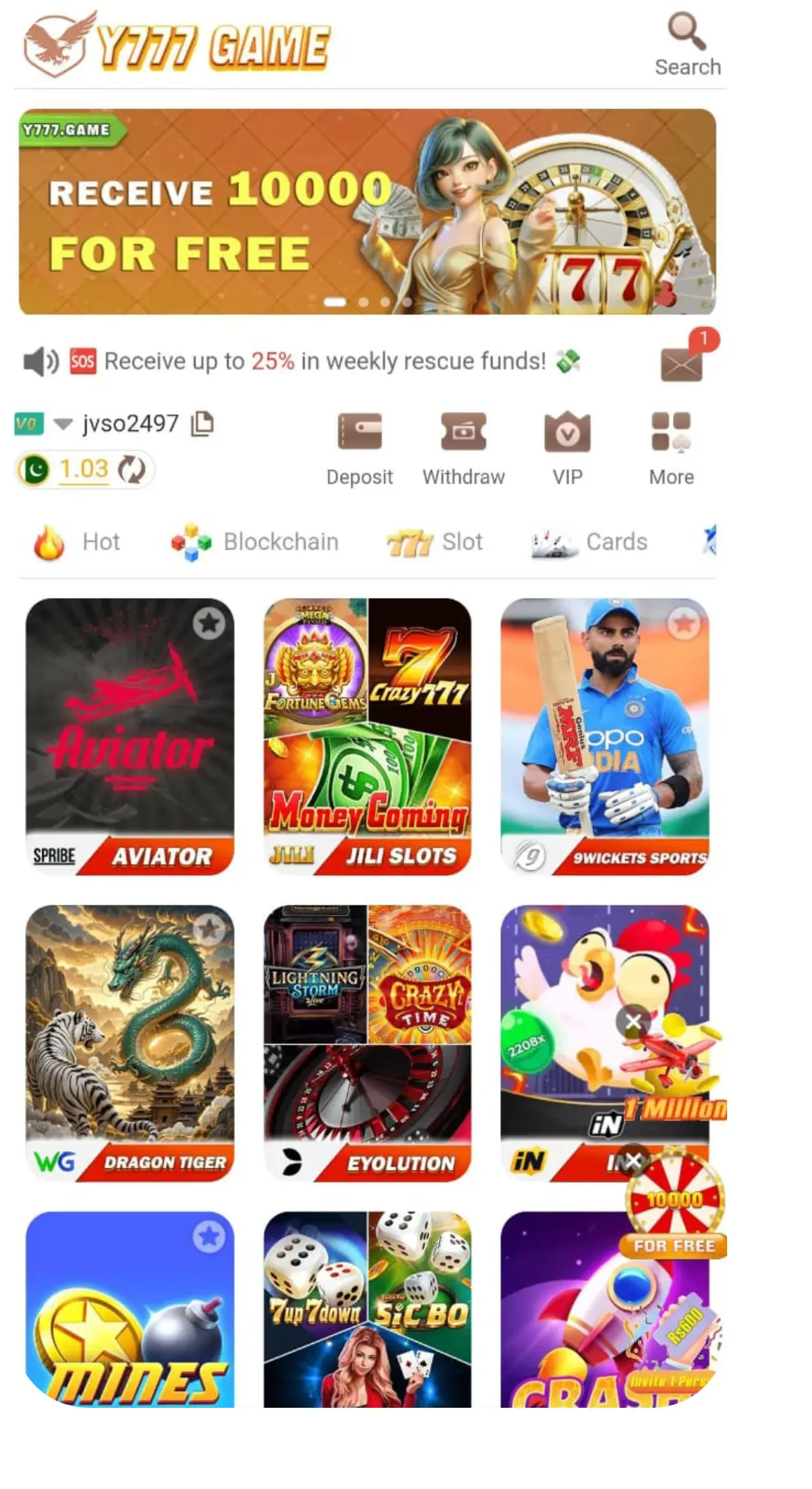Open the VIP section
The width and height of the screenshot is (812, 1489).
tap(568, 447)
